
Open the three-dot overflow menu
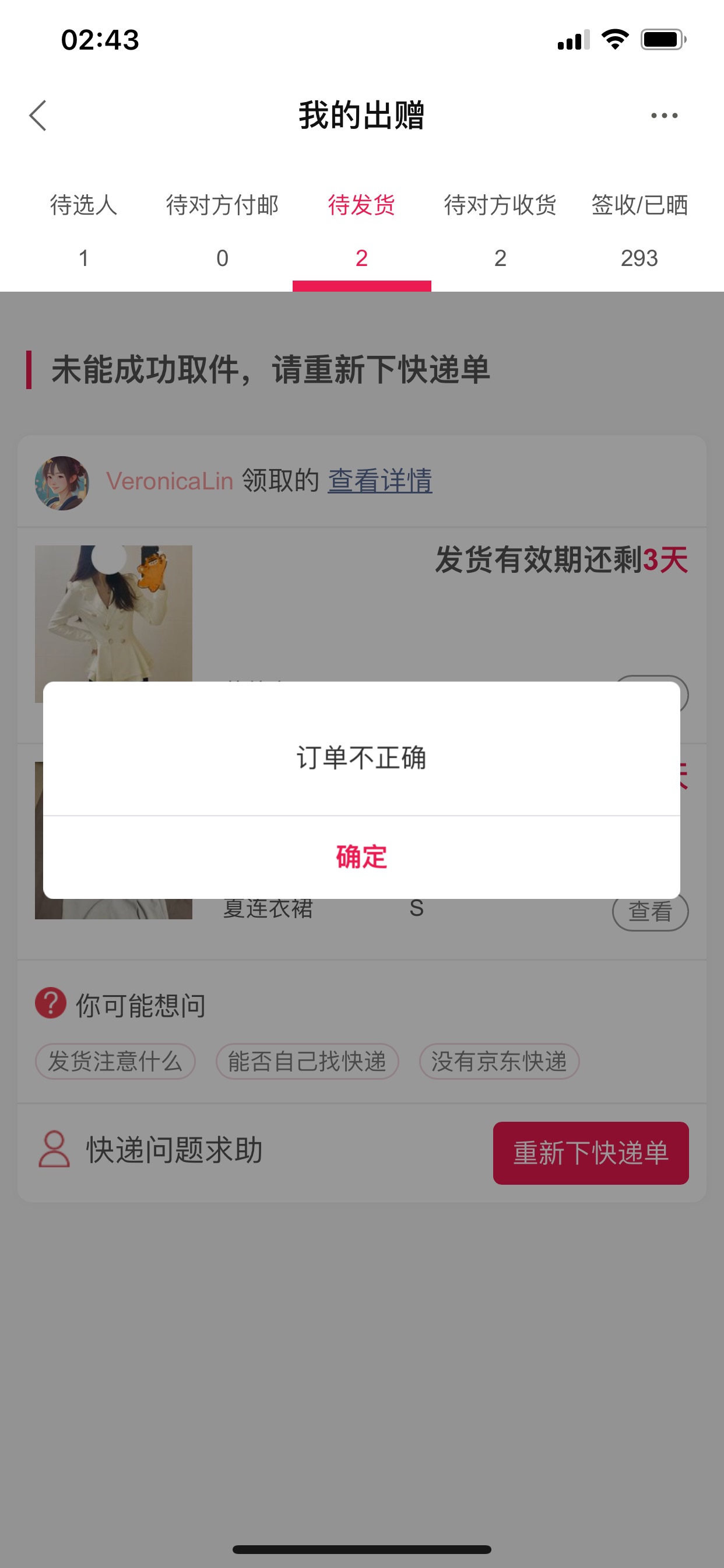point(664,116)
